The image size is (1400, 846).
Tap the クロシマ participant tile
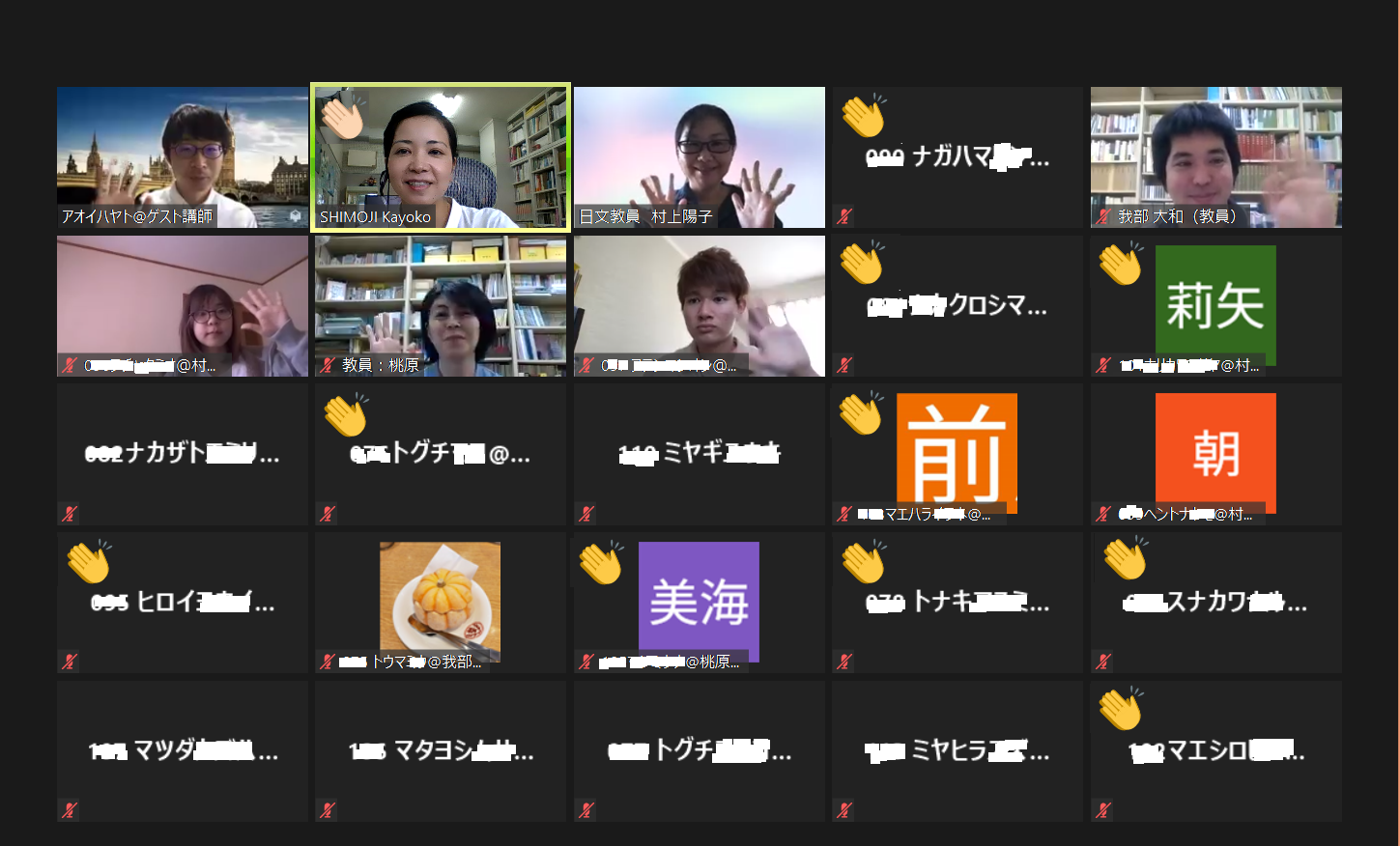point(957,306)
